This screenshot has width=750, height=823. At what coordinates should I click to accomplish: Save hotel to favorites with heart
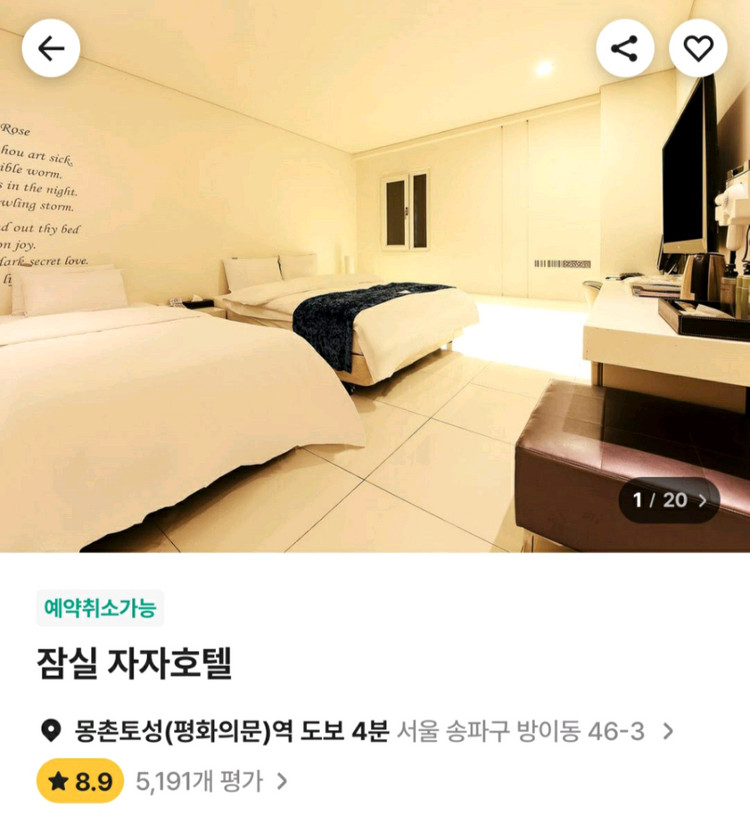point(698,48)
